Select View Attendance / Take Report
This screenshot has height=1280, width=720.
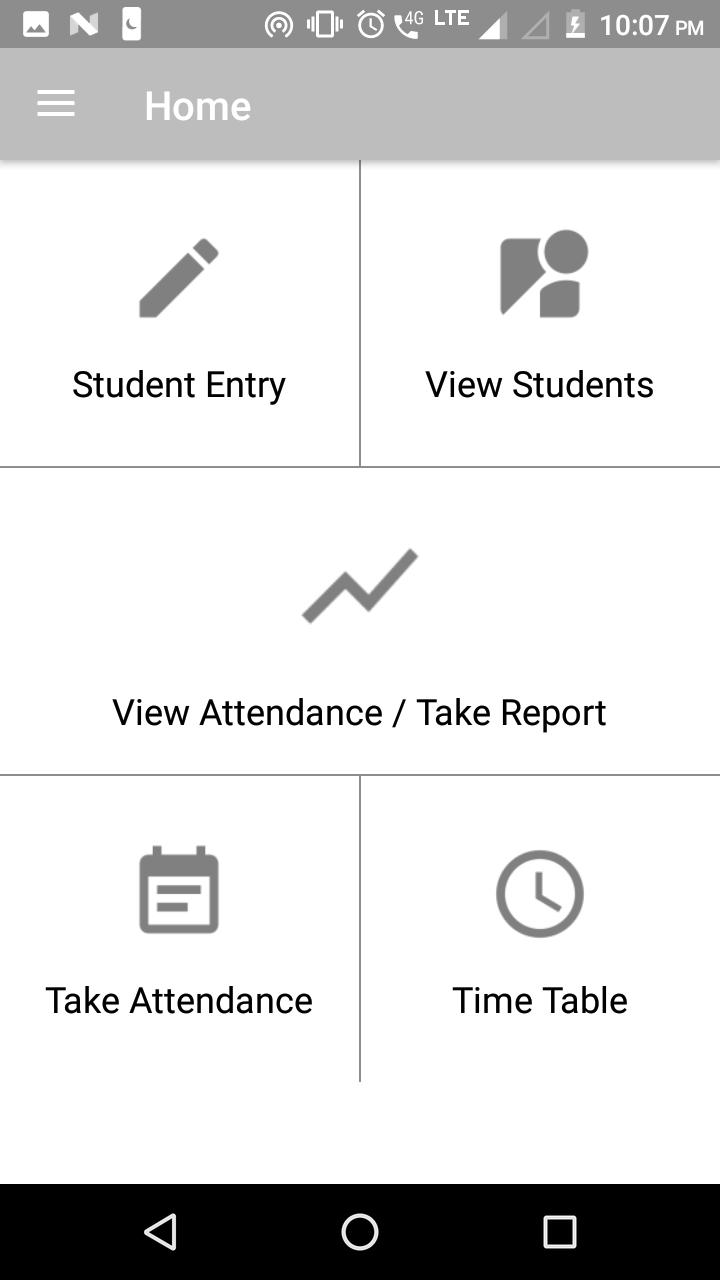tap(360, 621)
